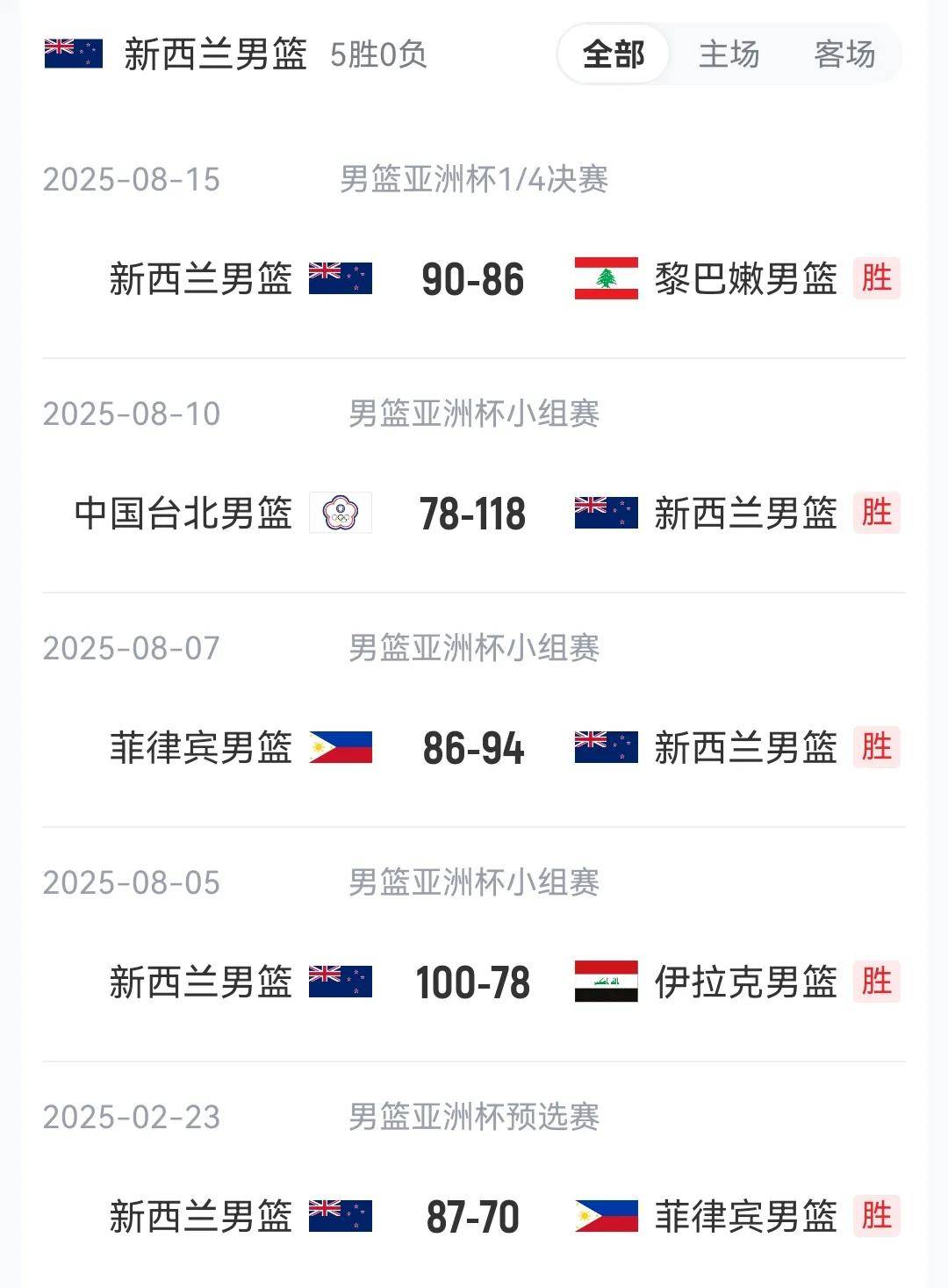Select the 全部 filter tab
Image resolution: width=948 pixels, height=1288 pixels.
pyautogui.click(x=614, y=54)
